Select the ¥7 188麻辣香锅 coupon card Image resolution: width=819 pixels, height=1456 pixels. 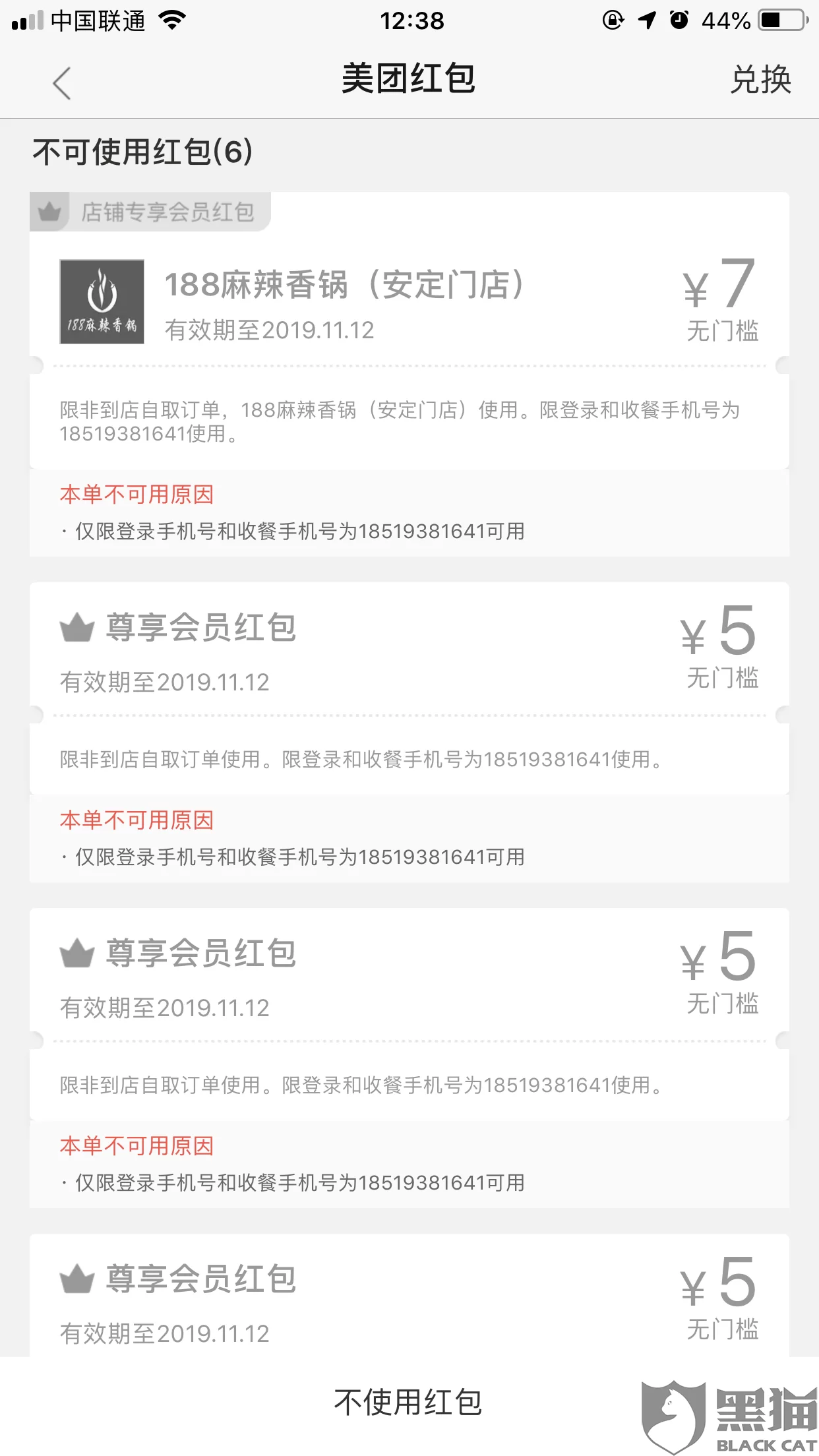[409, 301]
